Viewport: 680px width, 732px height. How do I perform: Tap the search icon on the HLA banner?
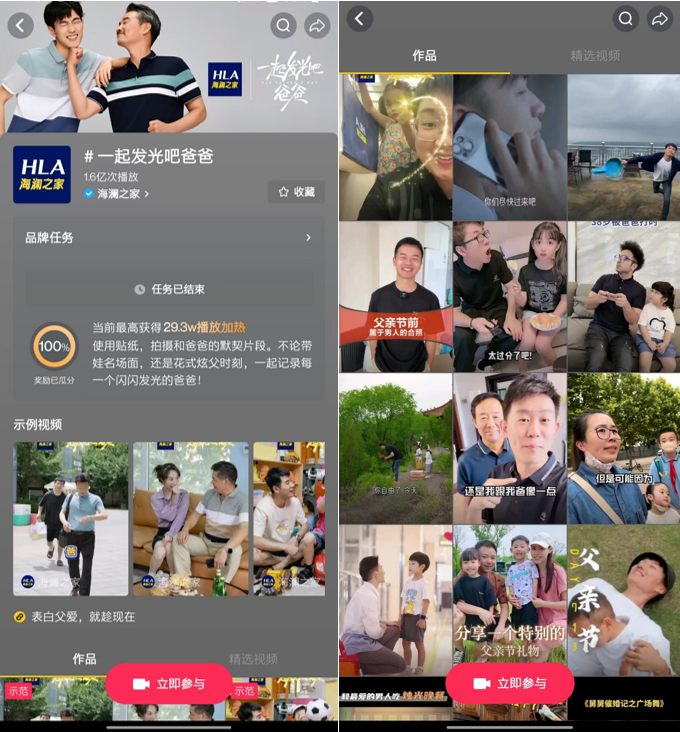(284, 25)
